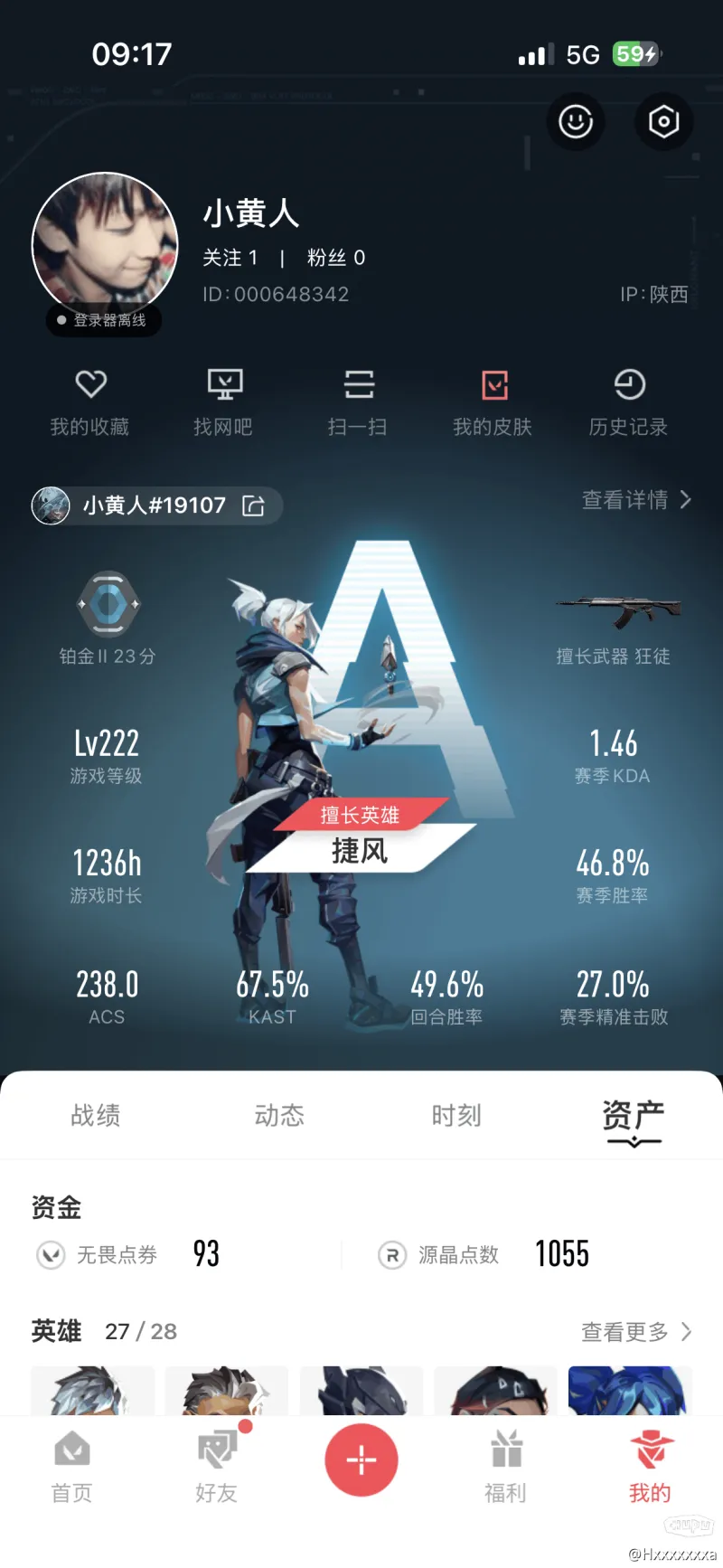Open 找网吧 to find internet cafes
The image size is (723, 1568).
click(224, 401)
